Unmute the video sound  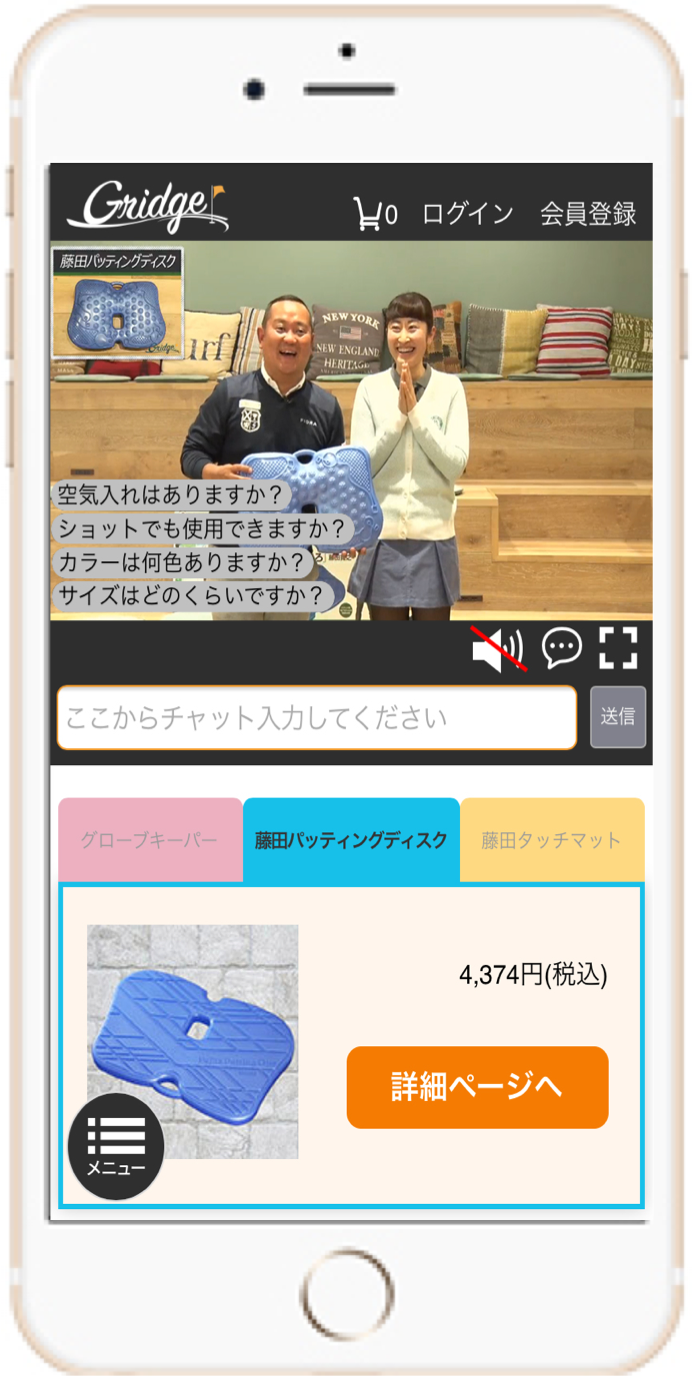tap(499, 649)
